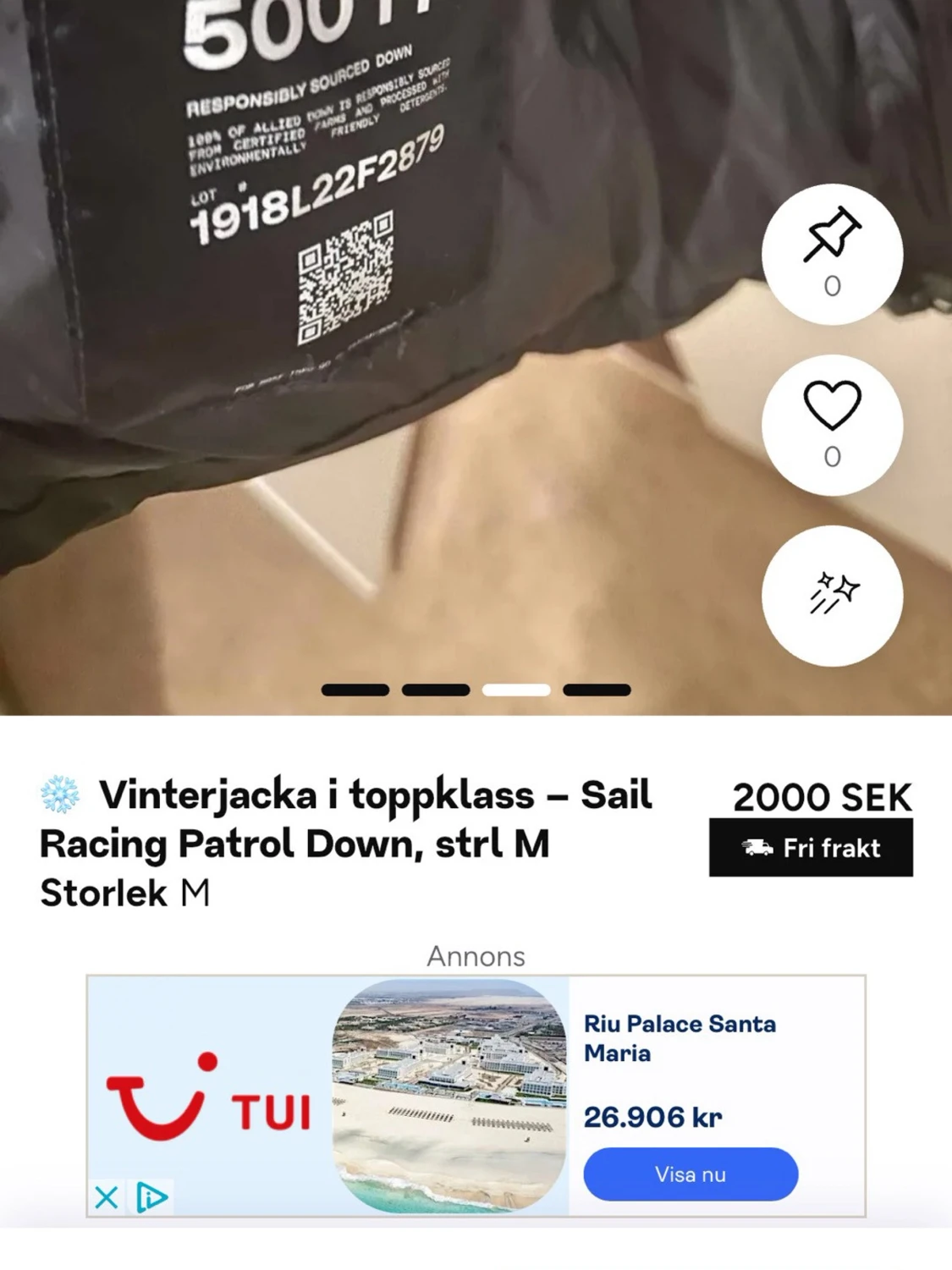This screenshot has width=952, height=1270.
Task: Open the Riu Palace Santa Maria link
Action: 681,1039
